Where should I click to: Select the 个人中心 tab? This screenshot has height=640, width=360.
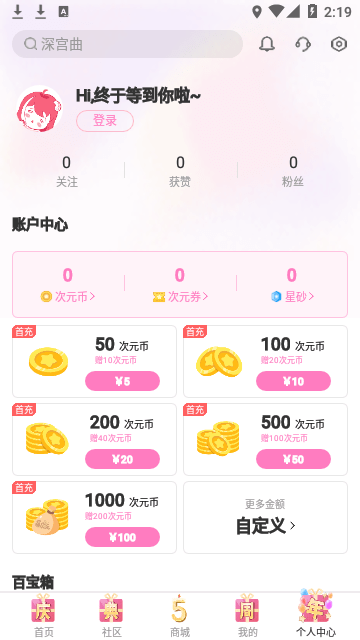[x=316, y=613]
